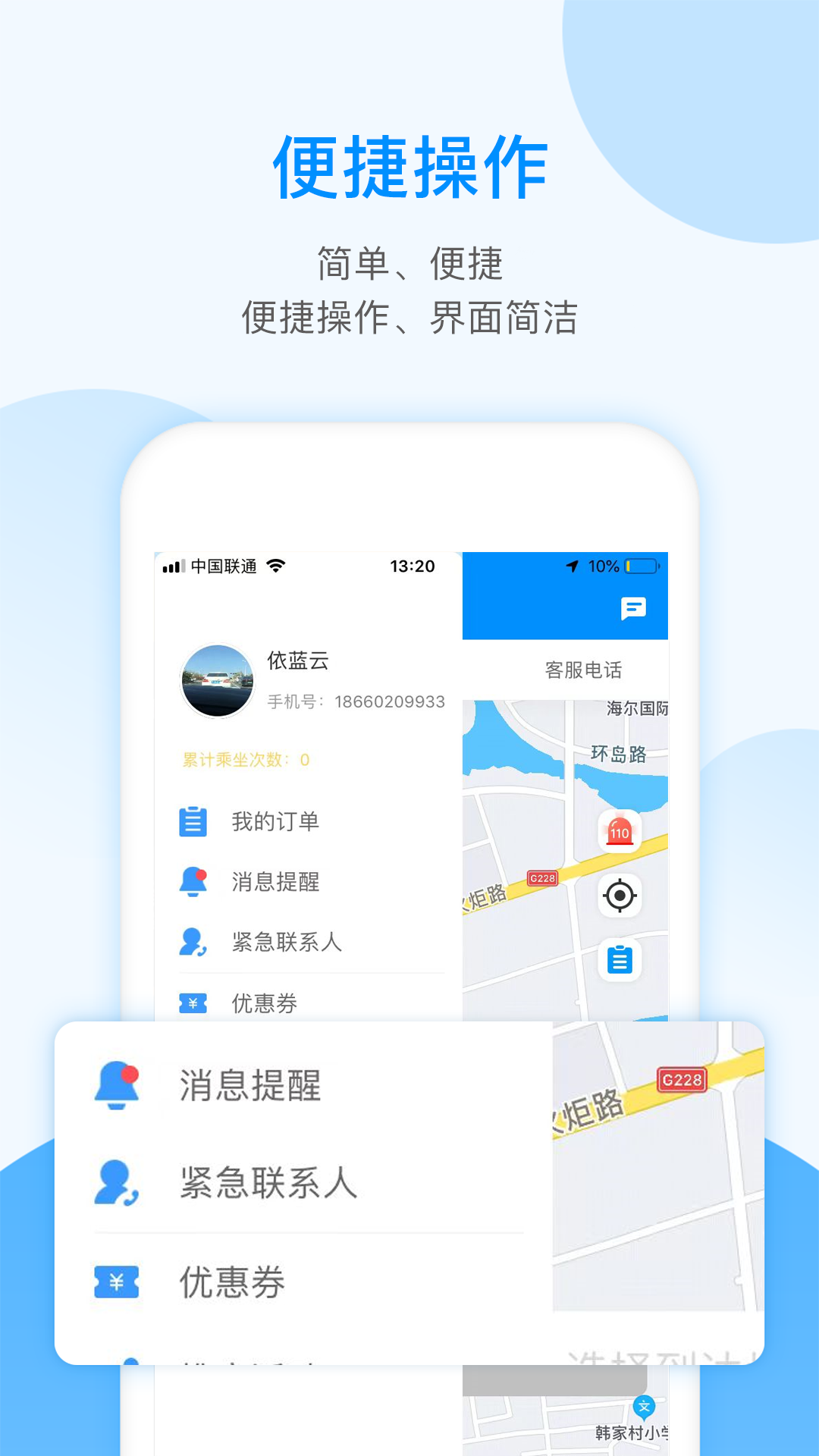The width and height of the screenshot is (819, 1456).
Task: Open 消息提醒 entry from the sidebar menu
Action: pos(275,882)
